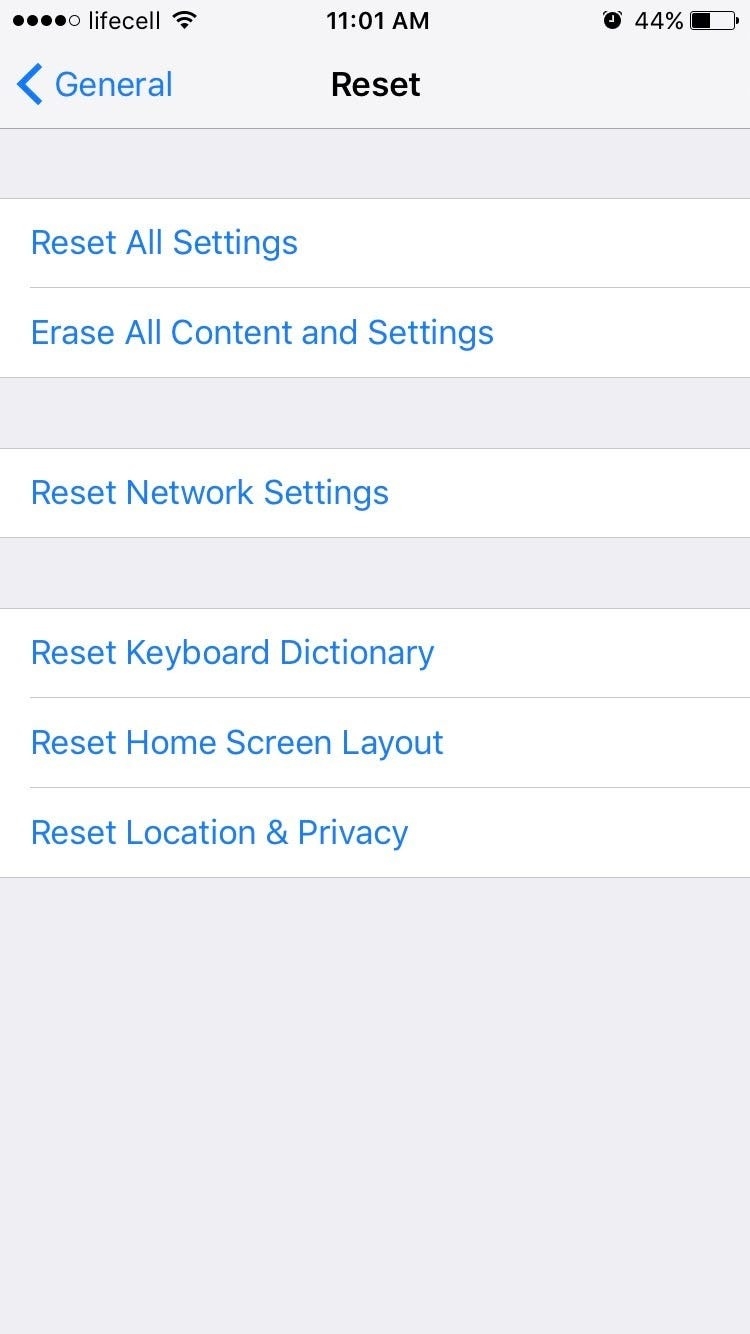Tap Reset Network Settings
This screenshot has width=750, height=1334.
pos(375,493)
